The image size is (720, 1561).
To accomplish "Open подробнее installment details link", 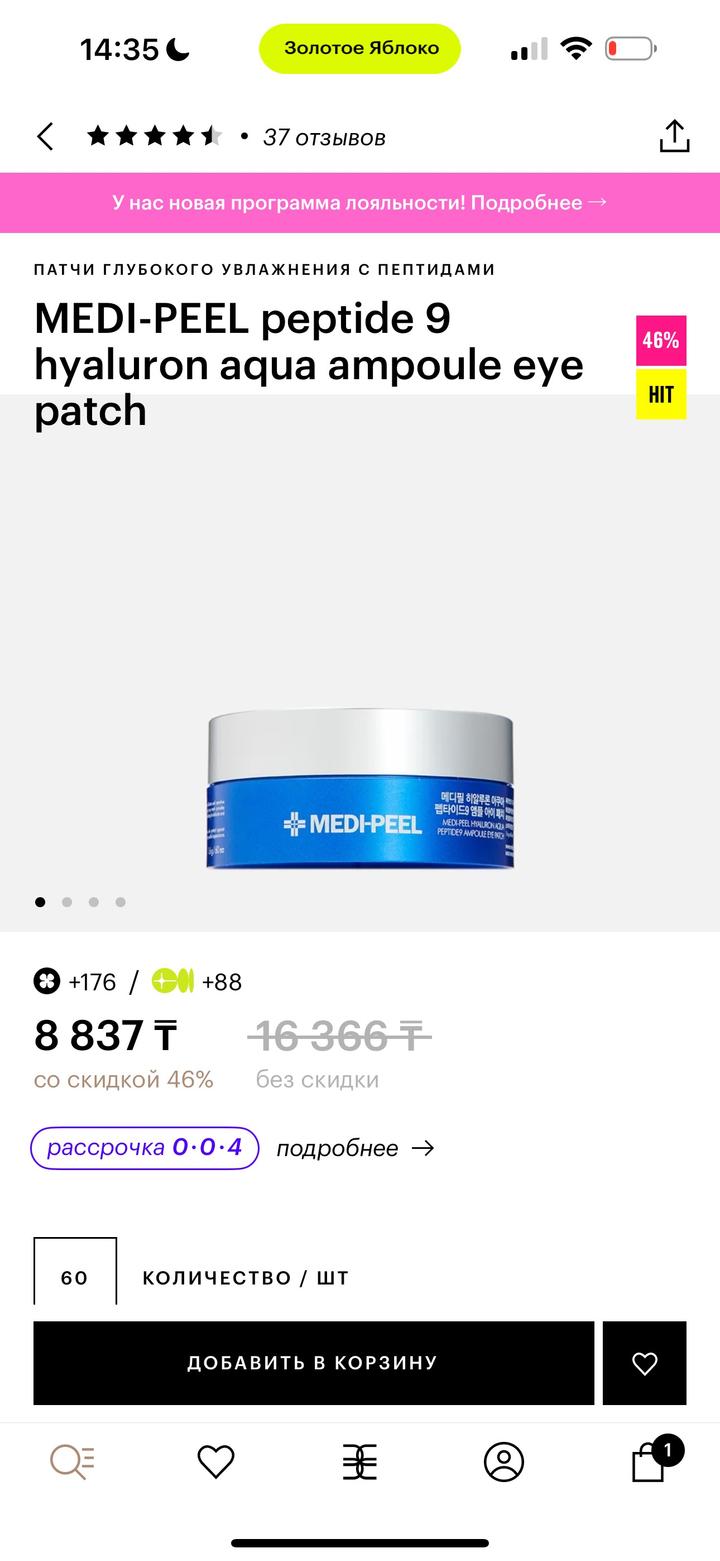I will click(354, 1148).
